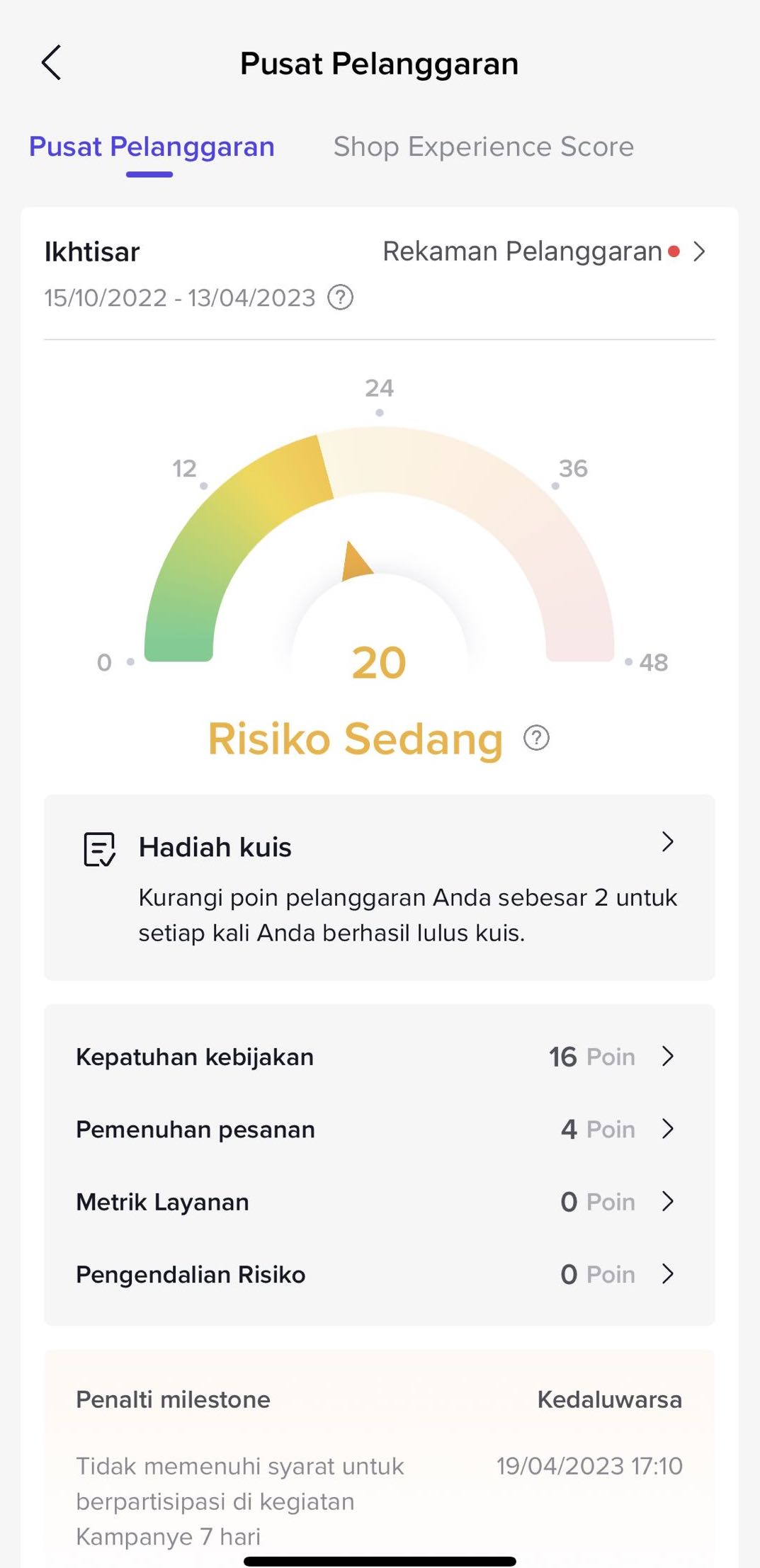Tap the help icon beside Risiko Sedang

coord(536,738)
